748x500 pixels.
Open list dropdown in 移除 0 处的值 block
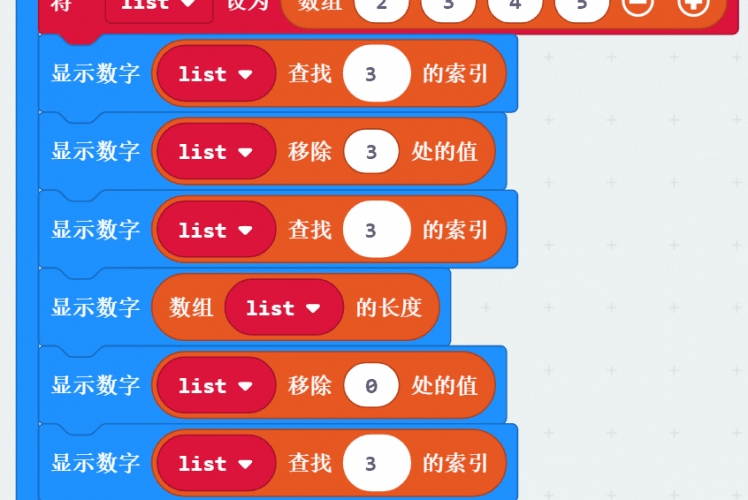click(x=216, y=386)
